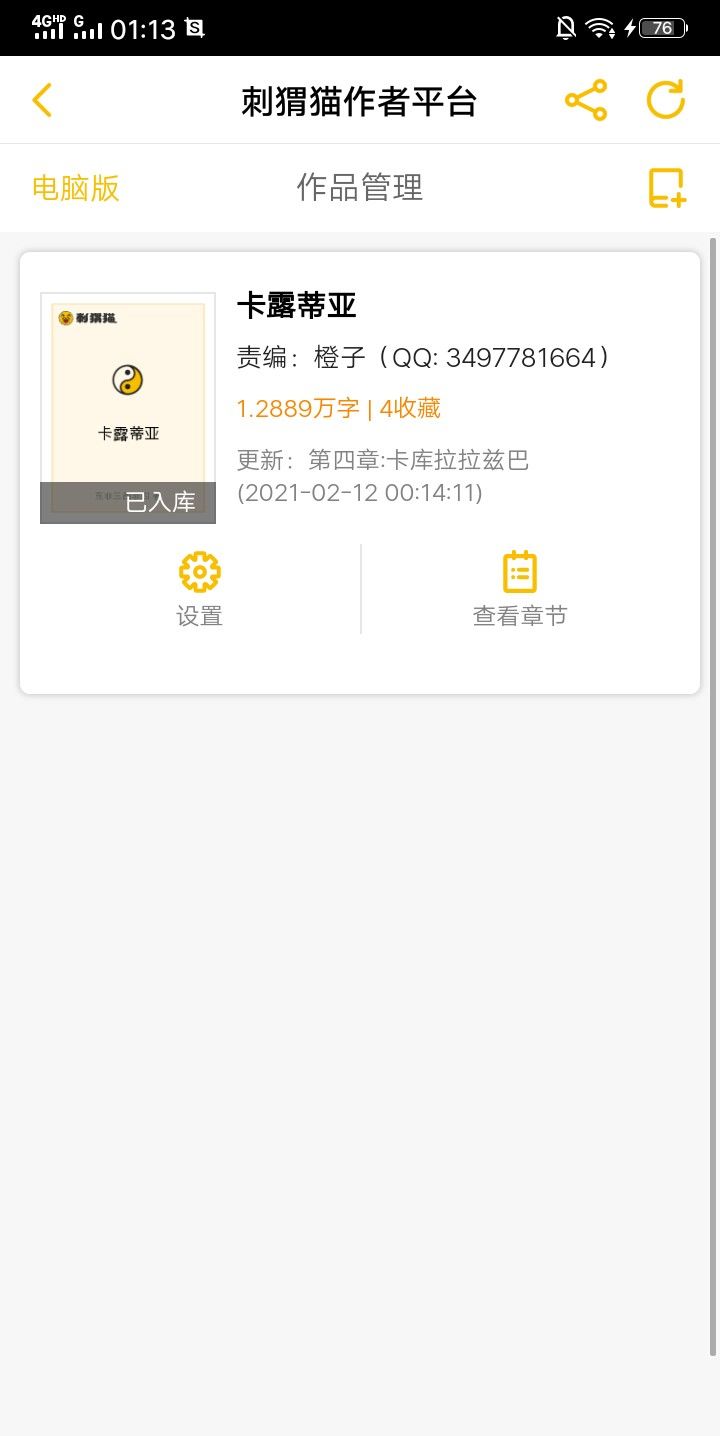Viewport: 720px width, 1436px height.
Task: Check the battery indicator showing 76
Action: coord(662,28)
